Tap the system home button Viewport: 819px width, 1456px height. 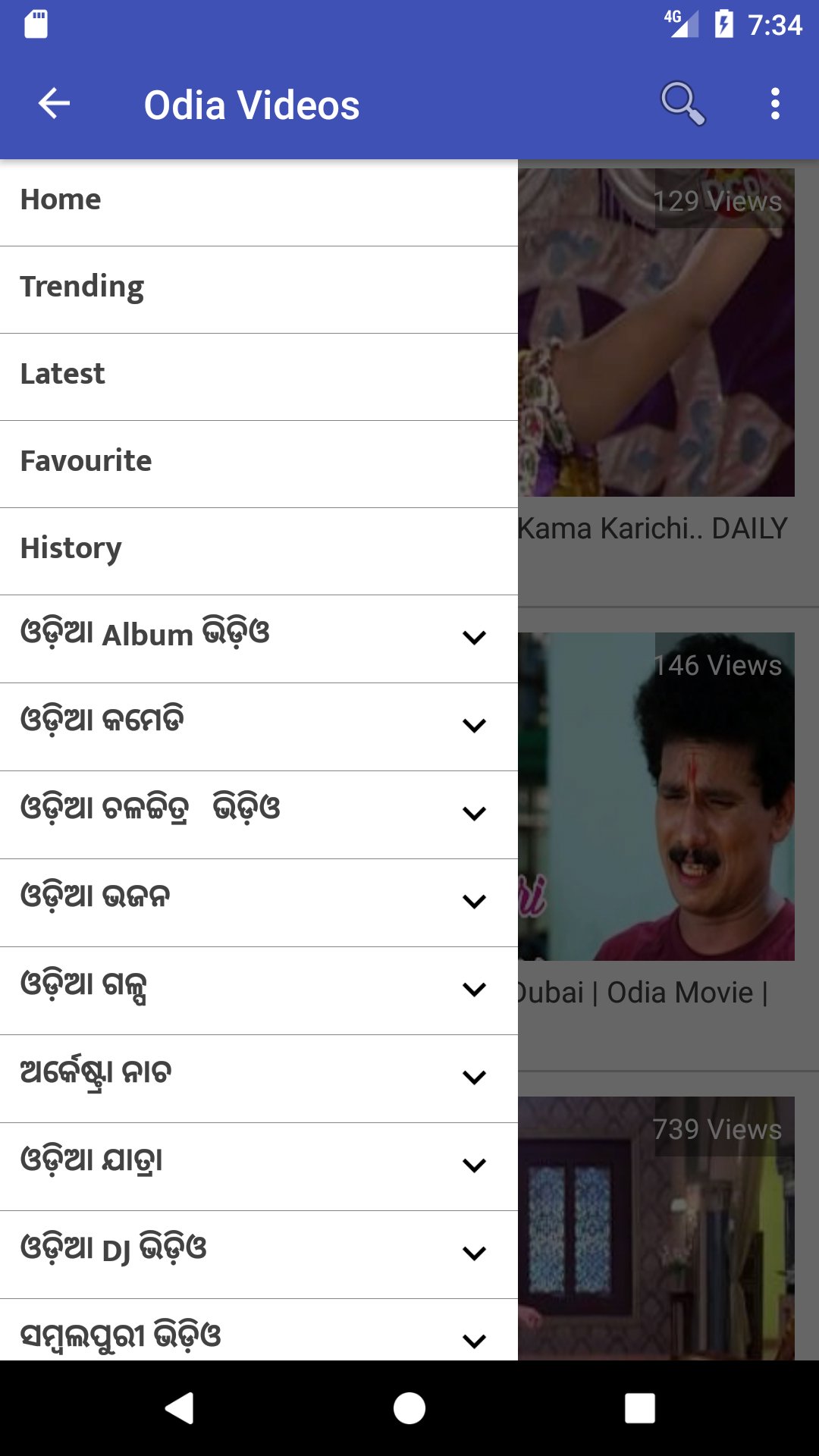click(409, 1408)
